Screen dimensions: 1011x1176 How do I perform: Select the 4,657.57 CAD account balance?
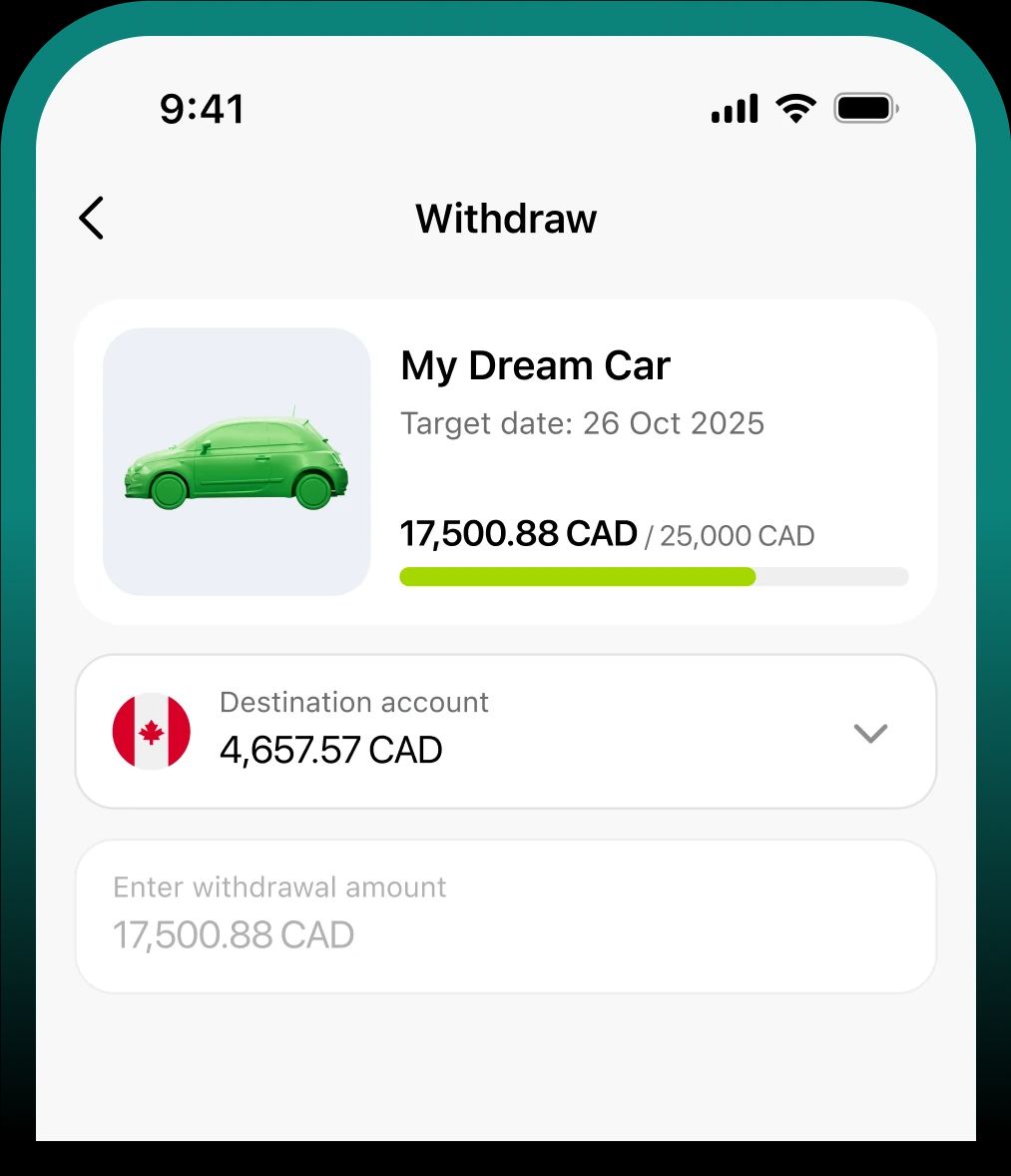(x=330, y=750)
